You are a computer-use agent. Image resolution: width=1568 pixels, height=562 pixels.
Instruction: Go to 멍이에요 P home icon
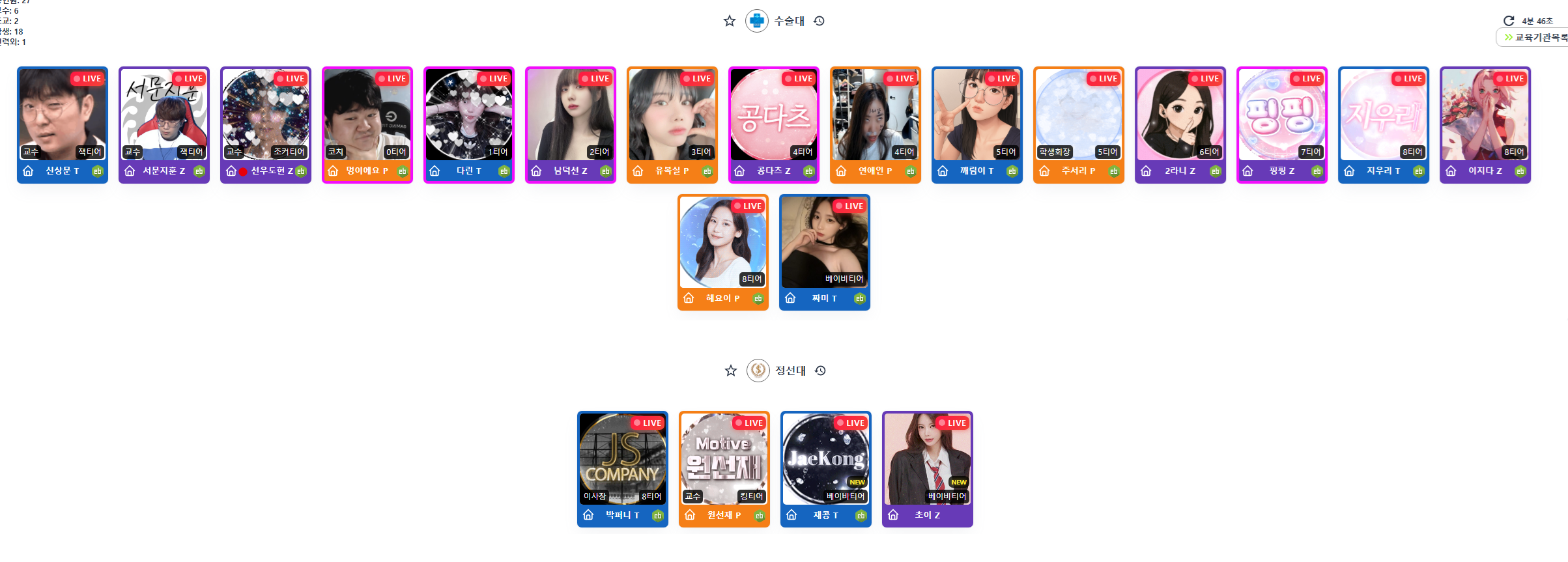click(333, 171)
